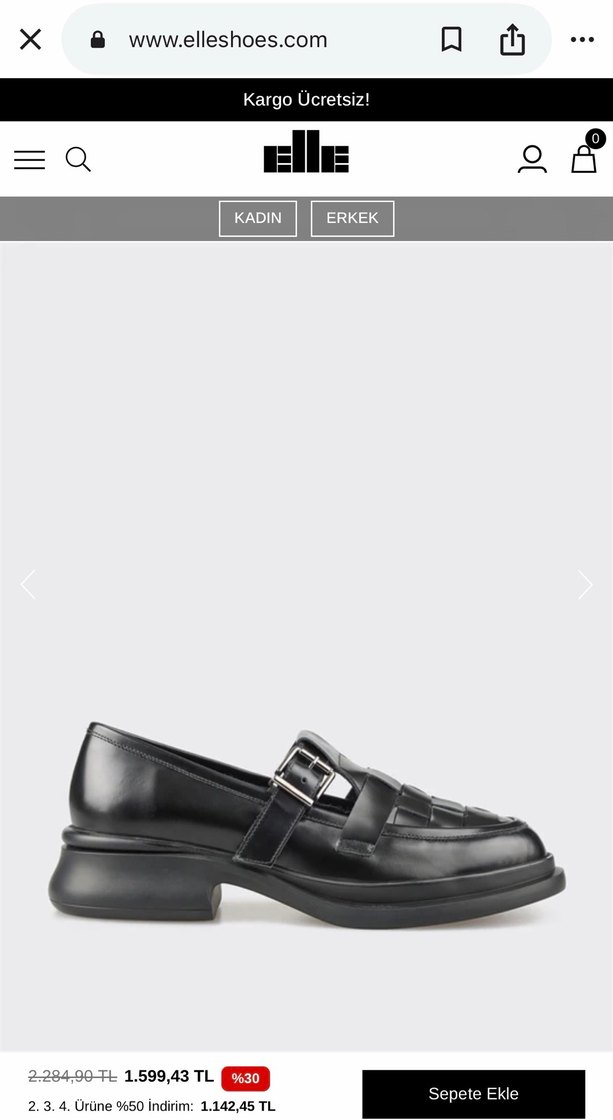Open the hamburger drawer menu
The width and height of the screenshot is (613, 1120).
[x=30, y=160]
